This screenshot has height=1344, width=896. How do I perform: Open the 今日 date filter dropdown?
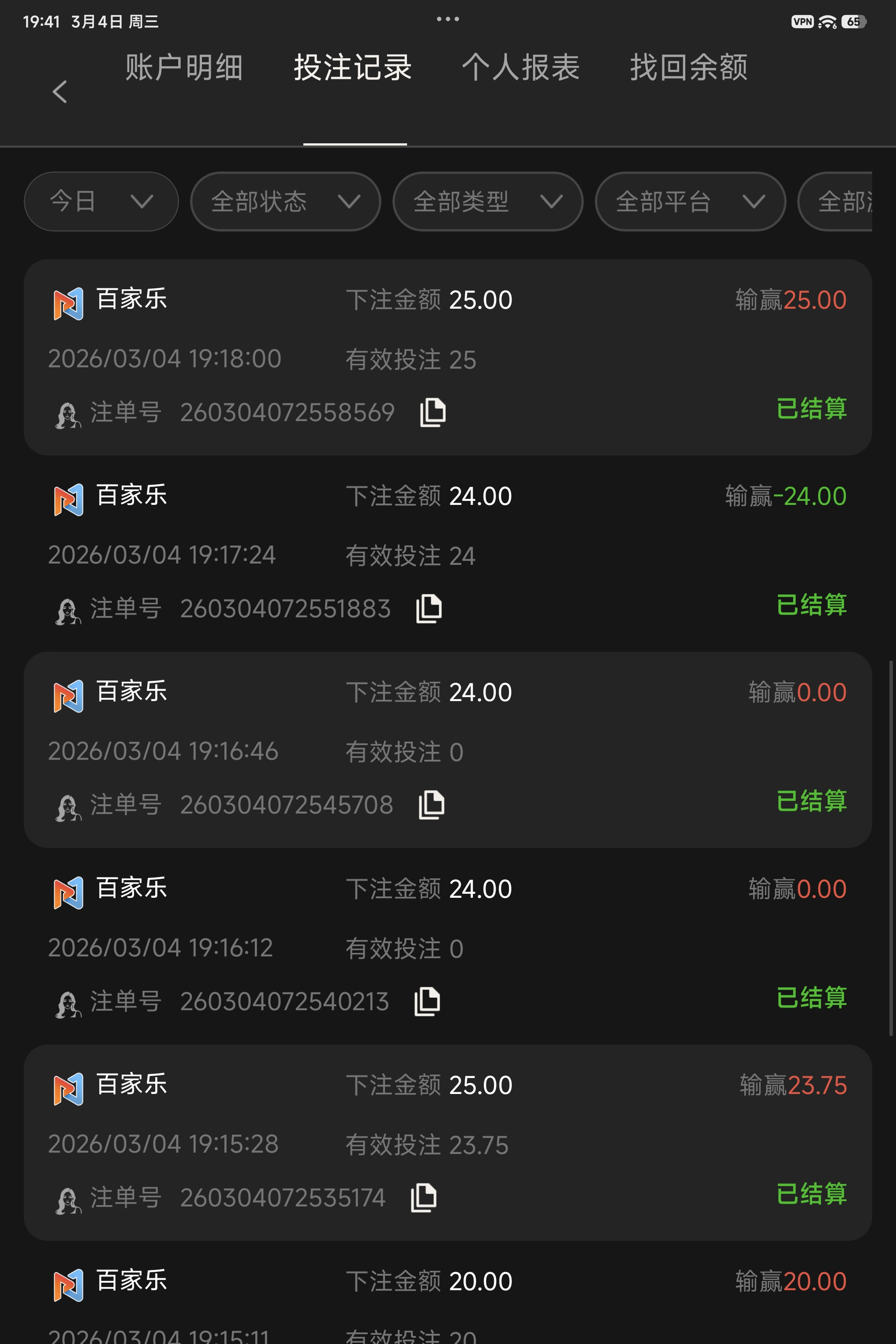tap(101, 202)
